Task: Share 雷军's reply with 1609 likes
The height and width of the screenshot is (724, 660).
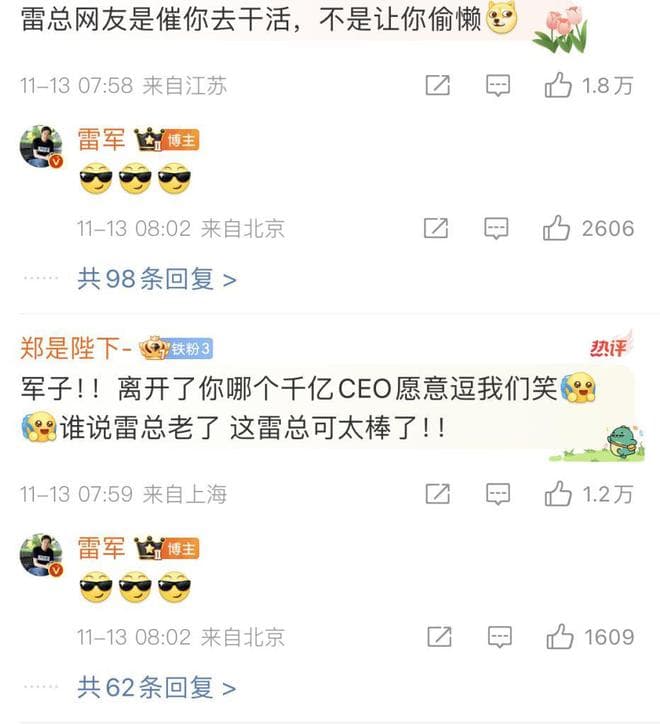Action: coord(437,636)
